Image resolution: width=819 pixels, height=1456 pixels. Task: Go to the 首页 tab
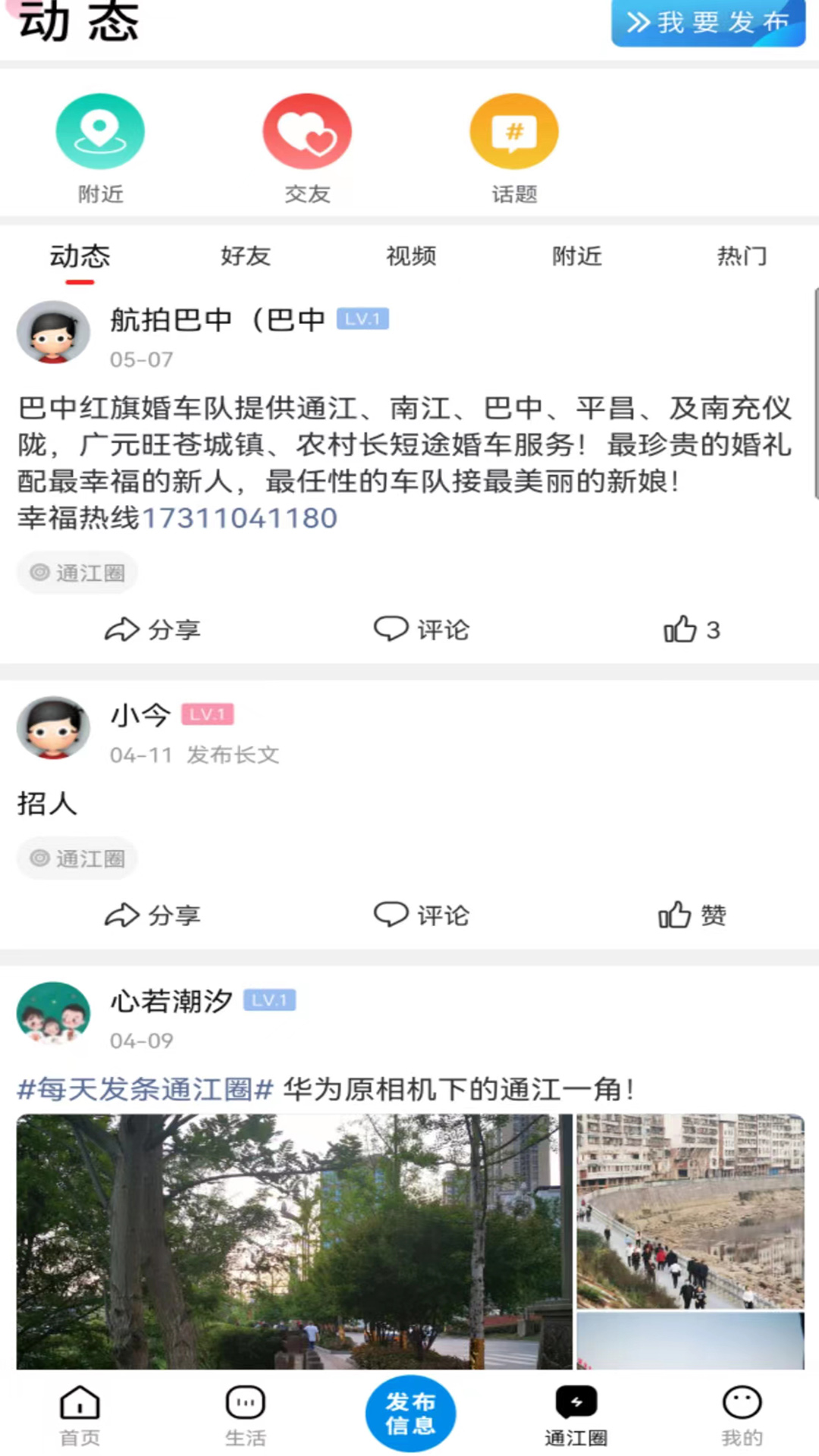(x=80, y=1415)
